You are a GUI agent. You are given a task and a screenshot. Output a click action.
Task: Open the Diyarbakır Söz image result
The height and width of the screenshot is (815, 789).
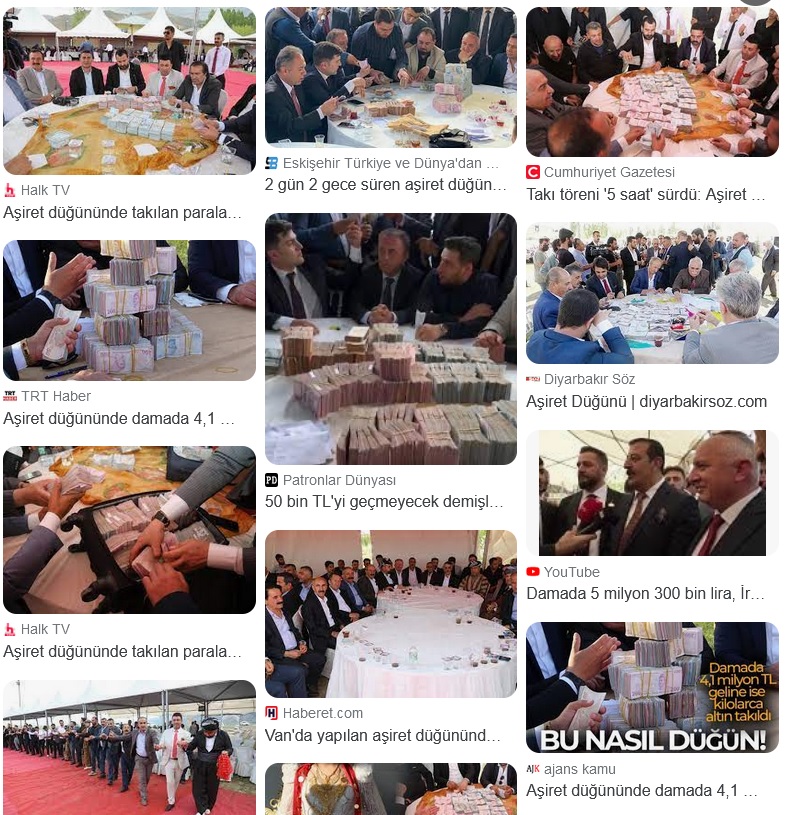tap(652, 293)
